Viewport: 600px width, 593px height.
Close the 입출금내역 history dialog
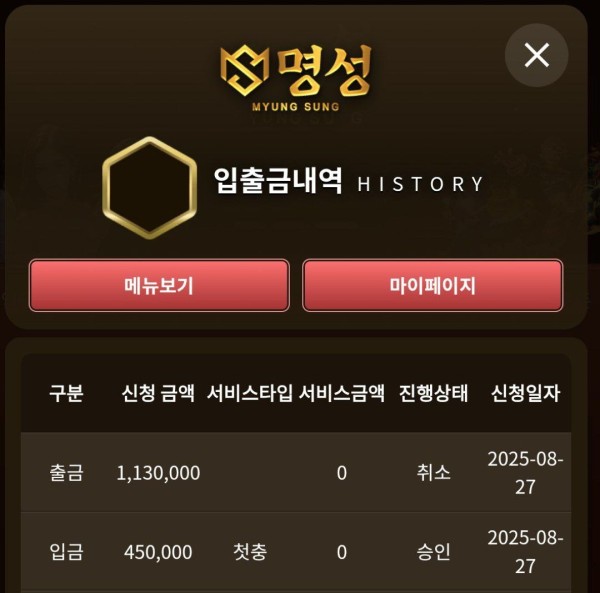537,55
